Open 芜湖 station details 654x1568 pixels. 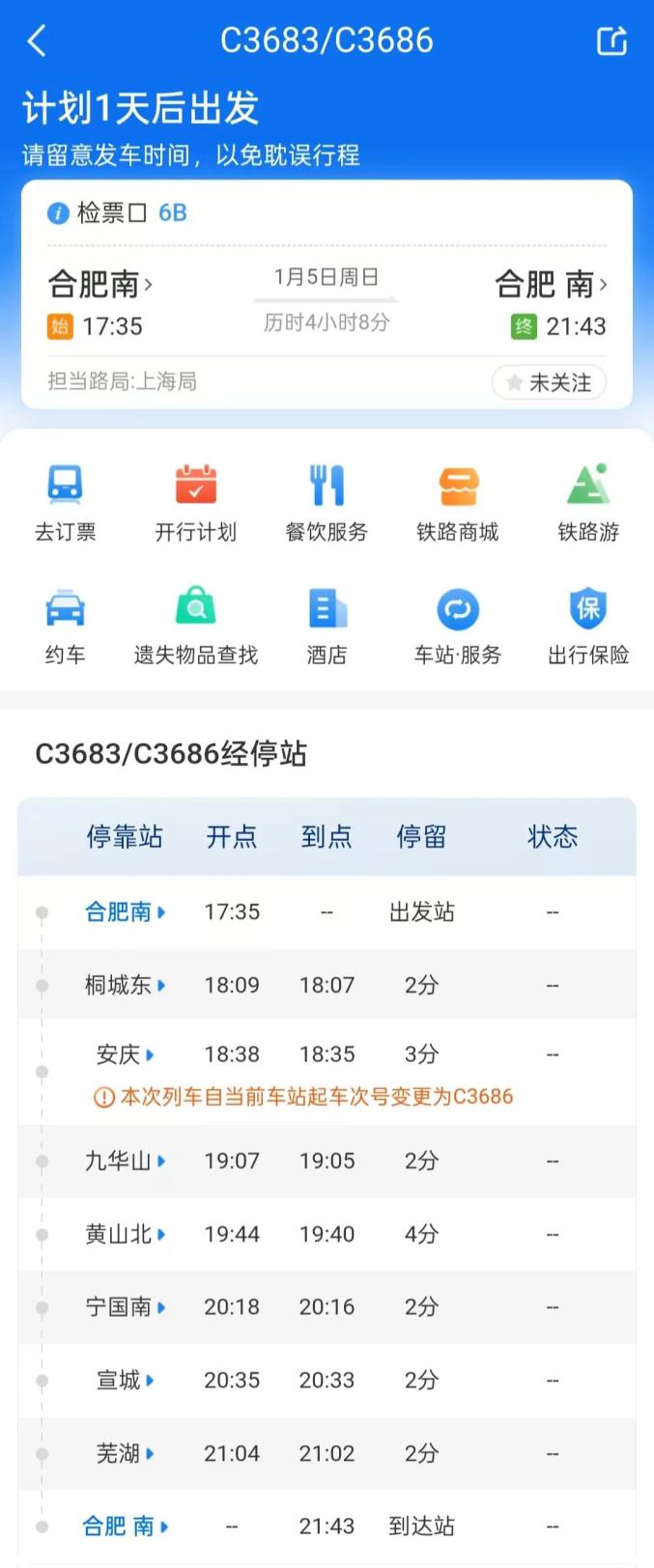coord(125,1453)
